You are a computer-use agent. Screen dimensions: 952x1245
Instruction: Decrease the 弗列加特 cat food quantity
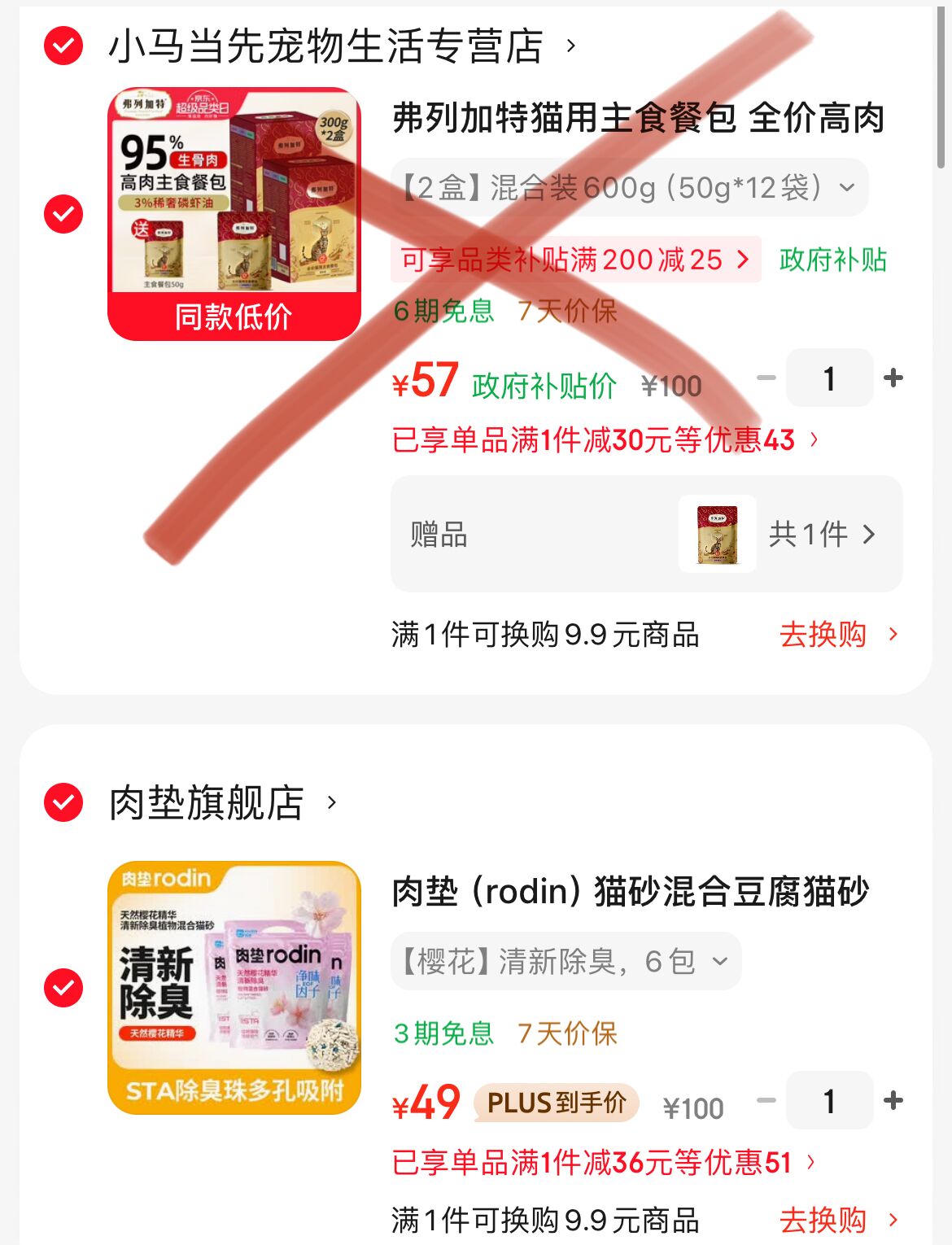click(x=766, y=378)
